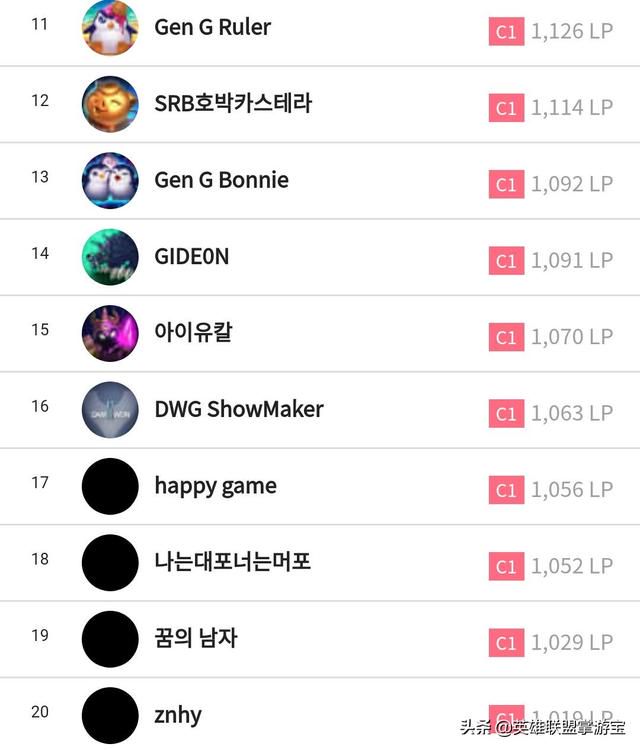View the 꿈의 남자 profile
Viewport: 640px width, 750px height.
pos(196,638)
